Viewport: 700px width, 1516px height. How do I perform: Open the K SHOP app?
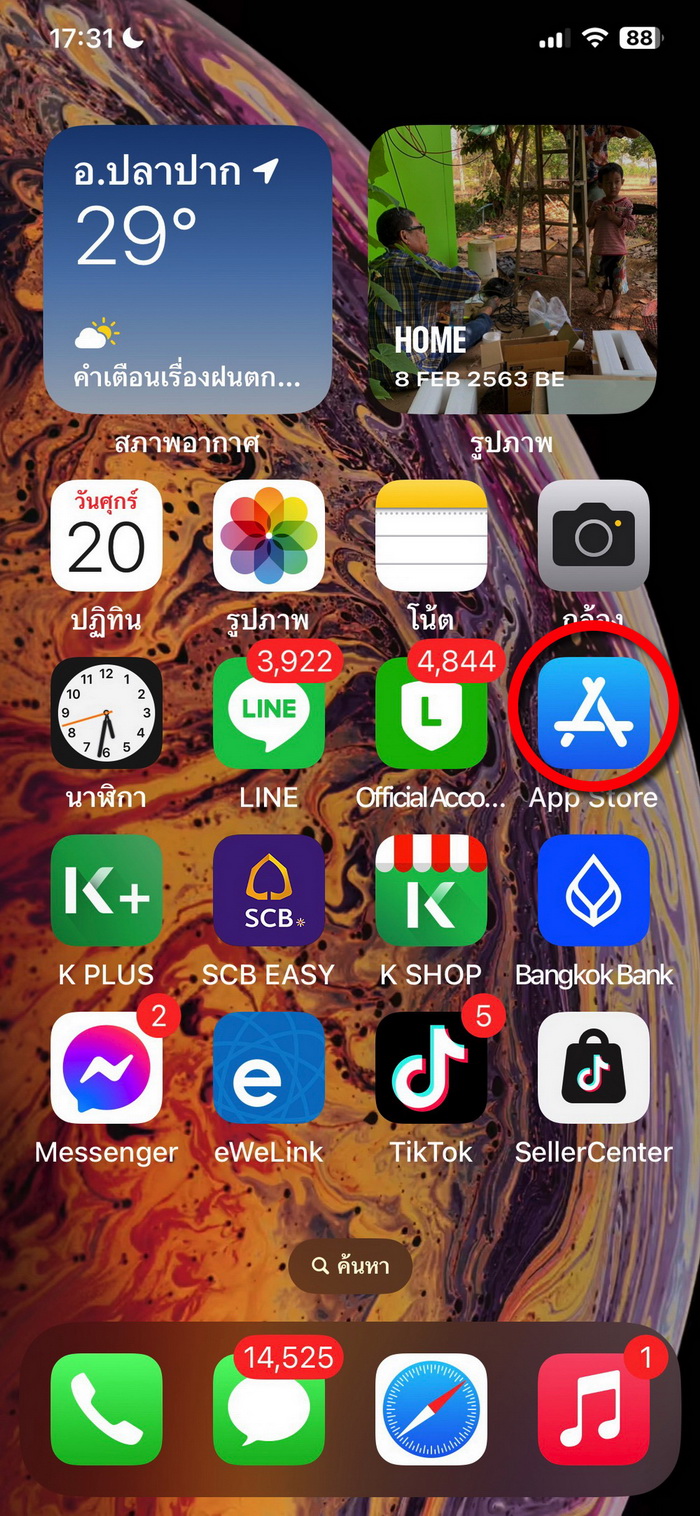pos(431,890)
